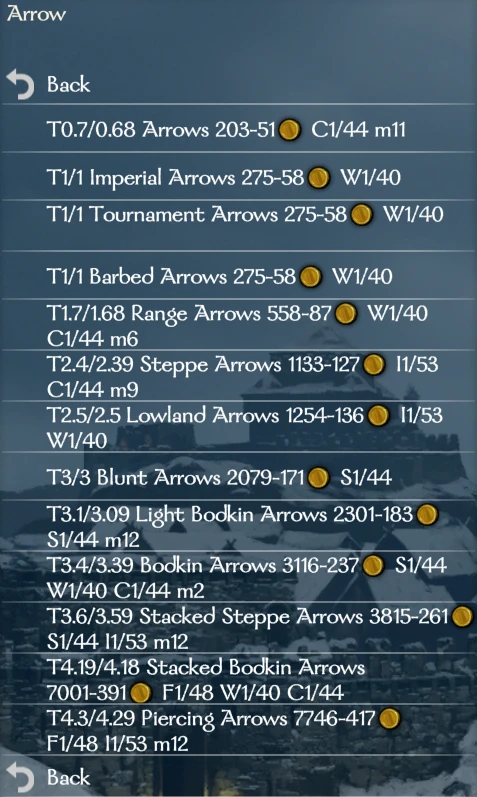Choose Imperial Arrows 275-58
The image size is (477, 797).
pos(238,177)
